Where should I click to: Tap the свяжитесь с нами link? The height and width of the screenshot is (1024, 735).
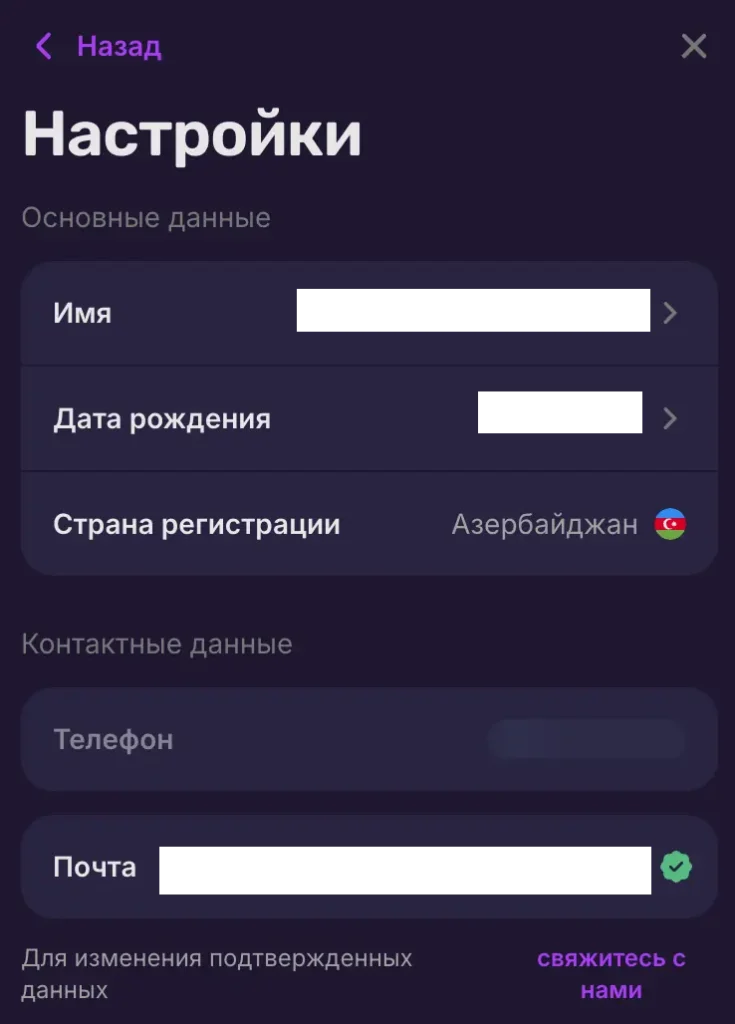pyautogui.click(x=611, y=974)
